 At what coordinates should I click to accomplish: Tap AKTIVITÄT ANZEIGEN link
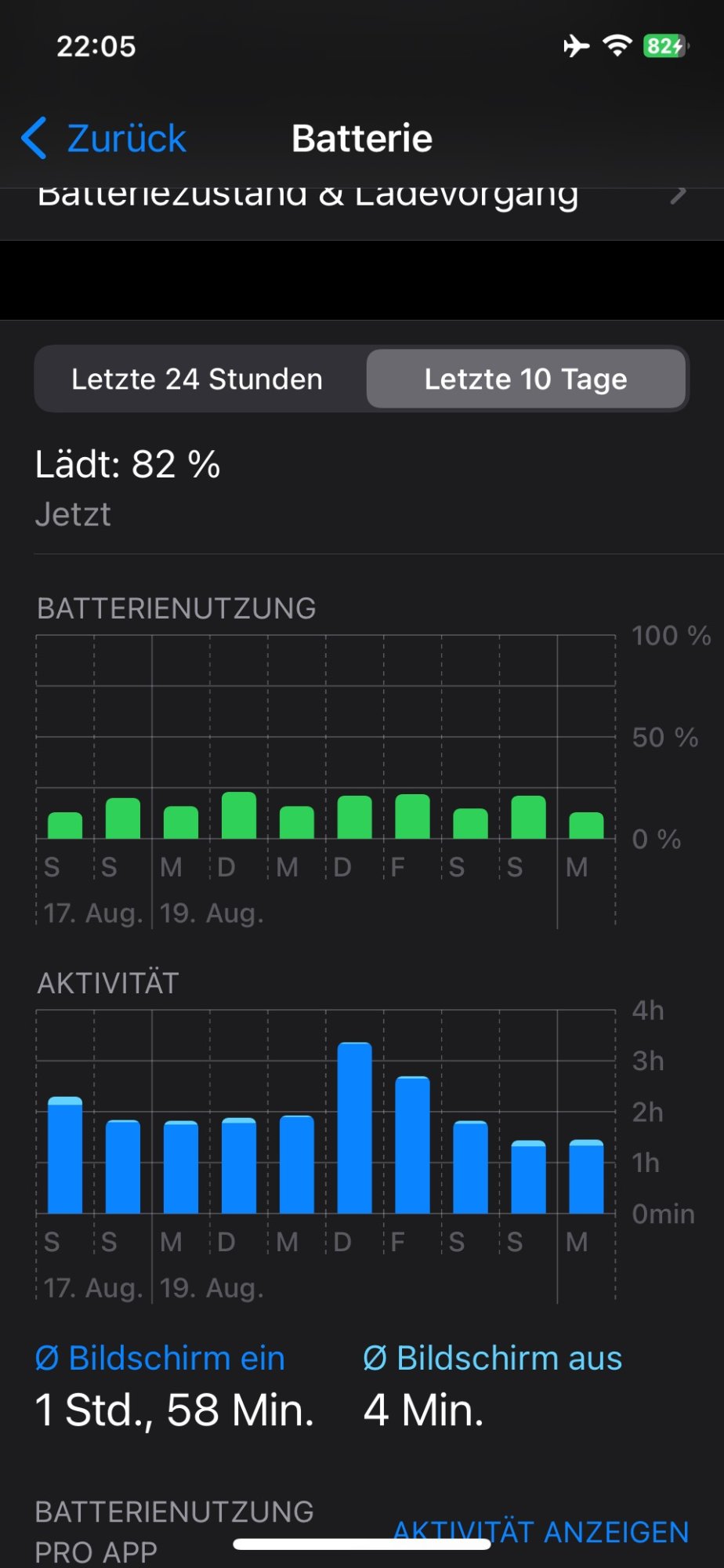[541, 1531]
